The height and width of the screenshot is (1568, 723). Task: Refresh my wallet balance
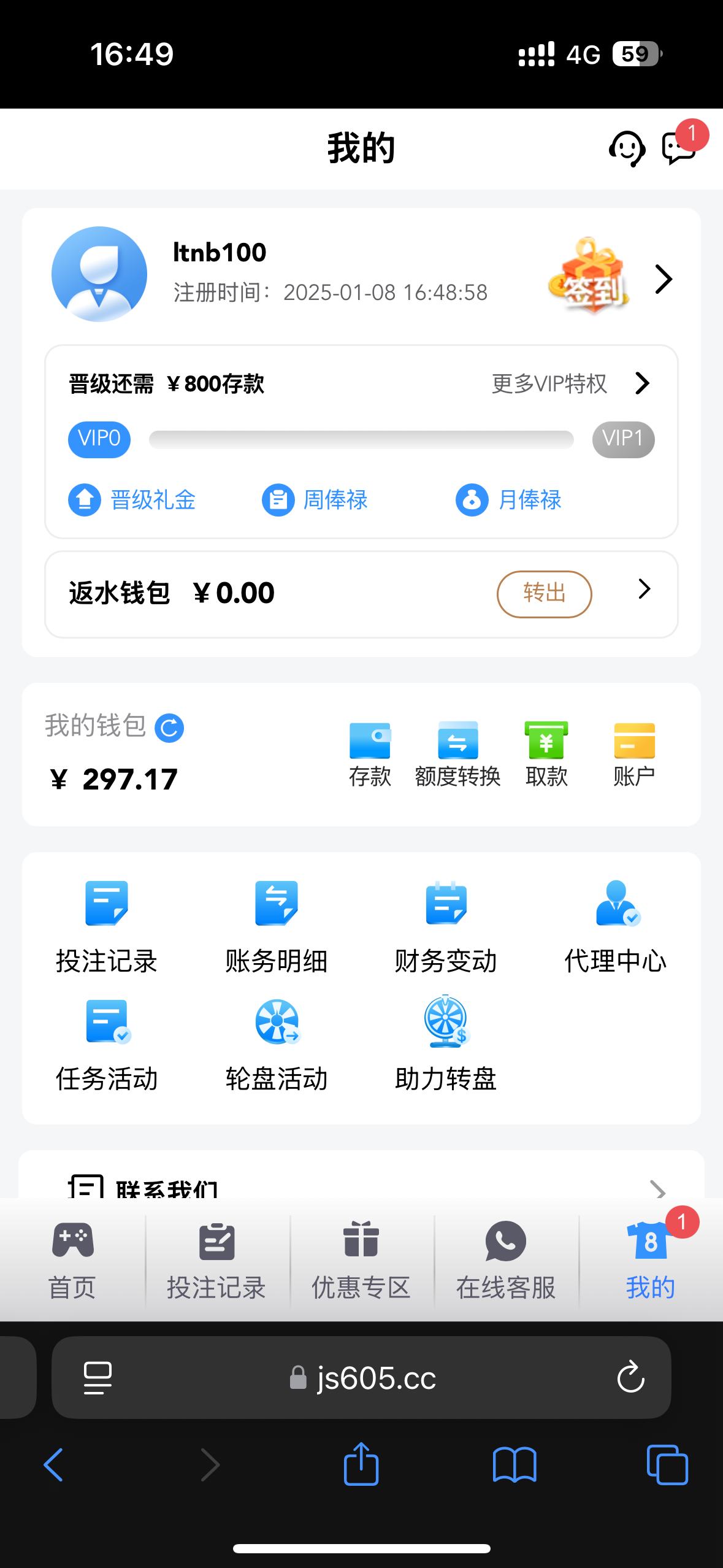pyautogui.click(x=169, y=728)
